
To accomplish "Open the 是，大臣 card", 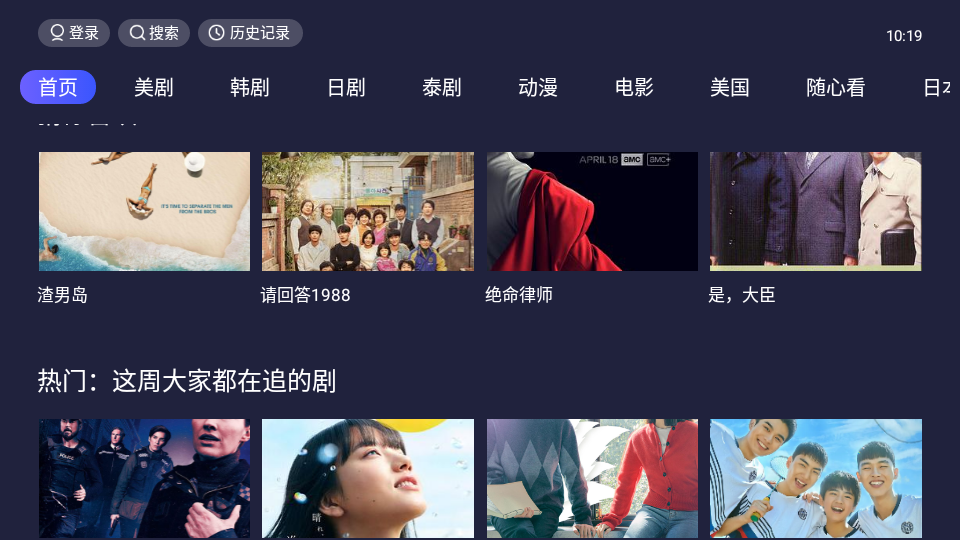I will [x=815, y=212].
